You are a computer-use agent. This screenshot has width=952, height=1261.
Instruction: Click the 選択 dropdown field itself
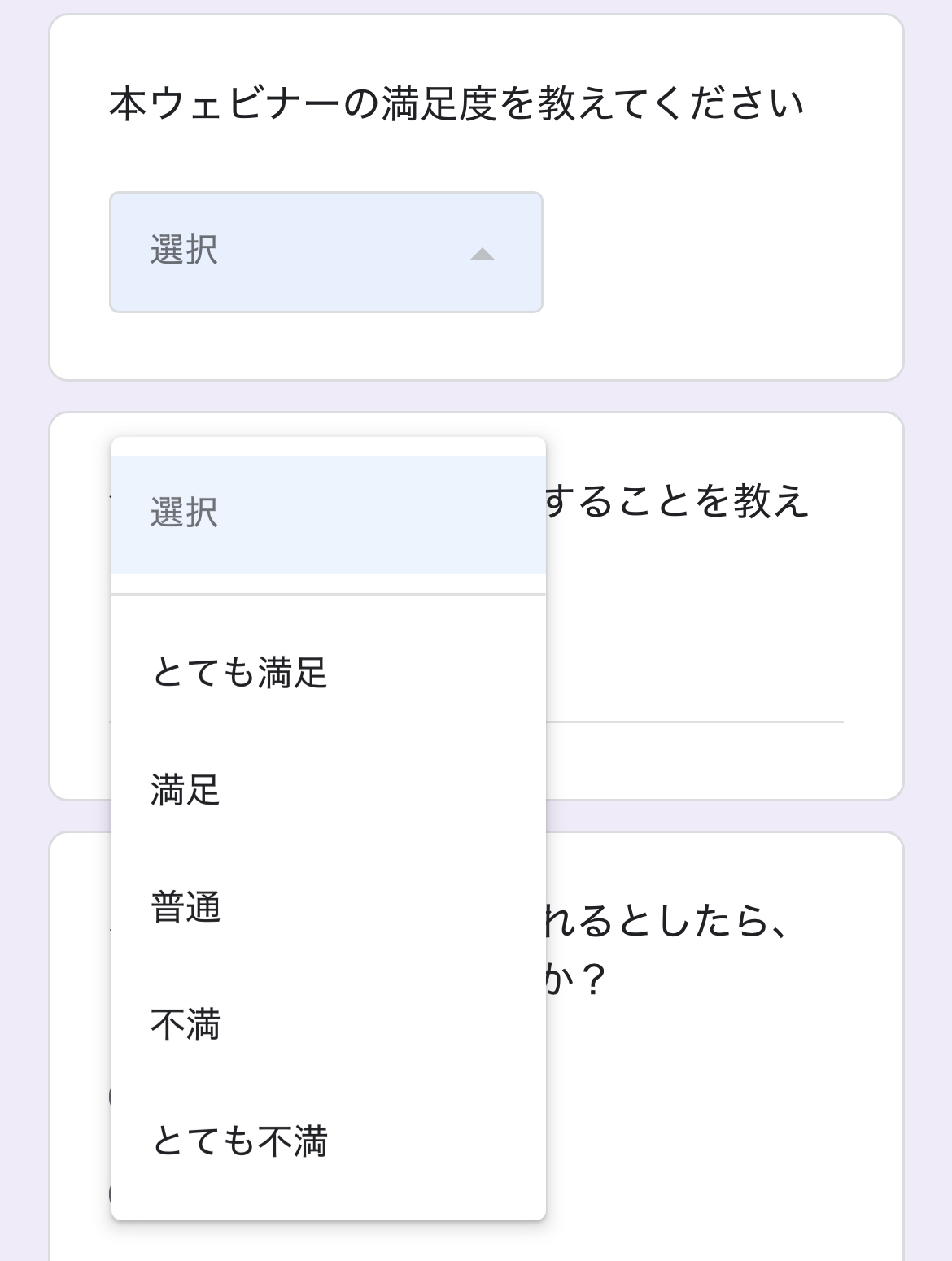pyautogui.click(x=325, y=250)
